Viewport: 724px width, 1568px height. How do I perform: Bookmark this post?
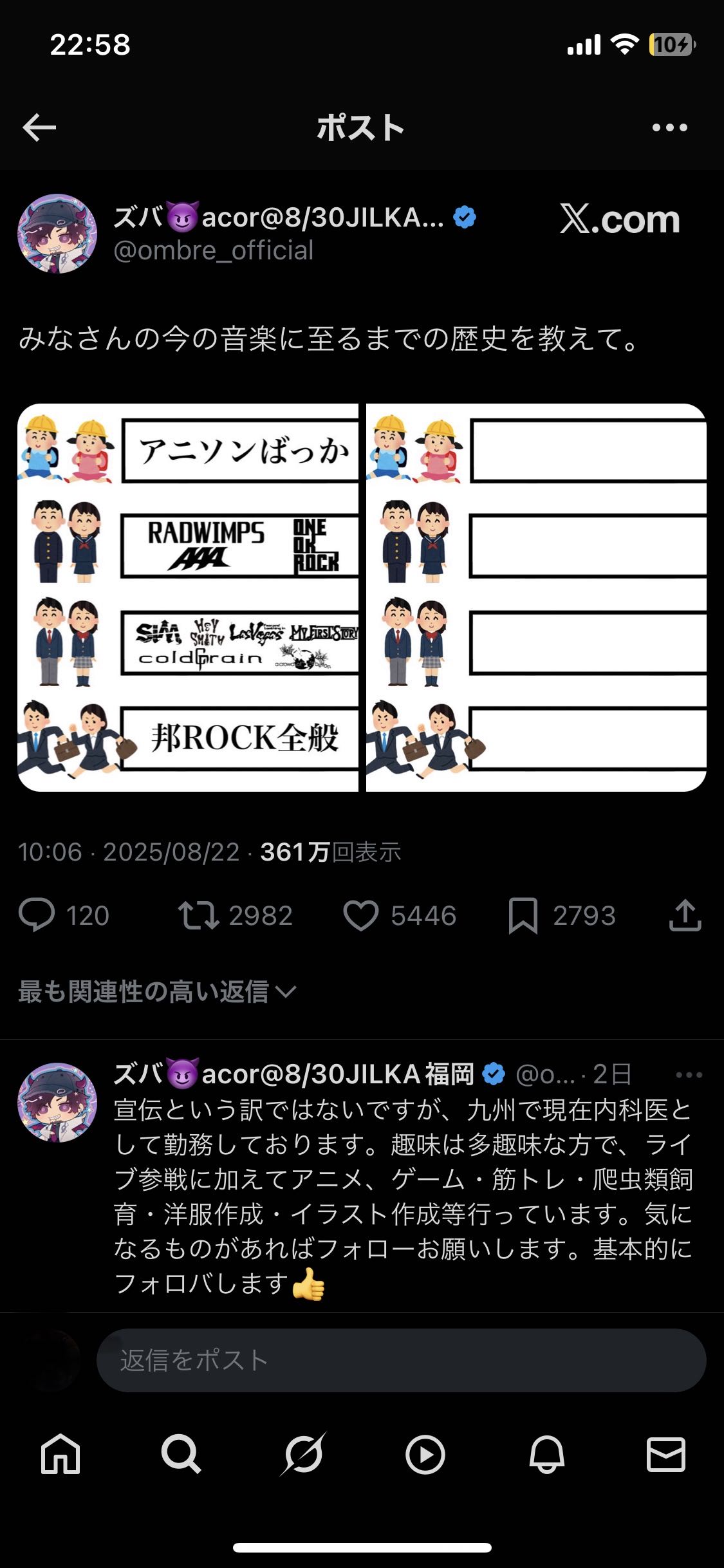pyautogui.click(x=523, y=915)
